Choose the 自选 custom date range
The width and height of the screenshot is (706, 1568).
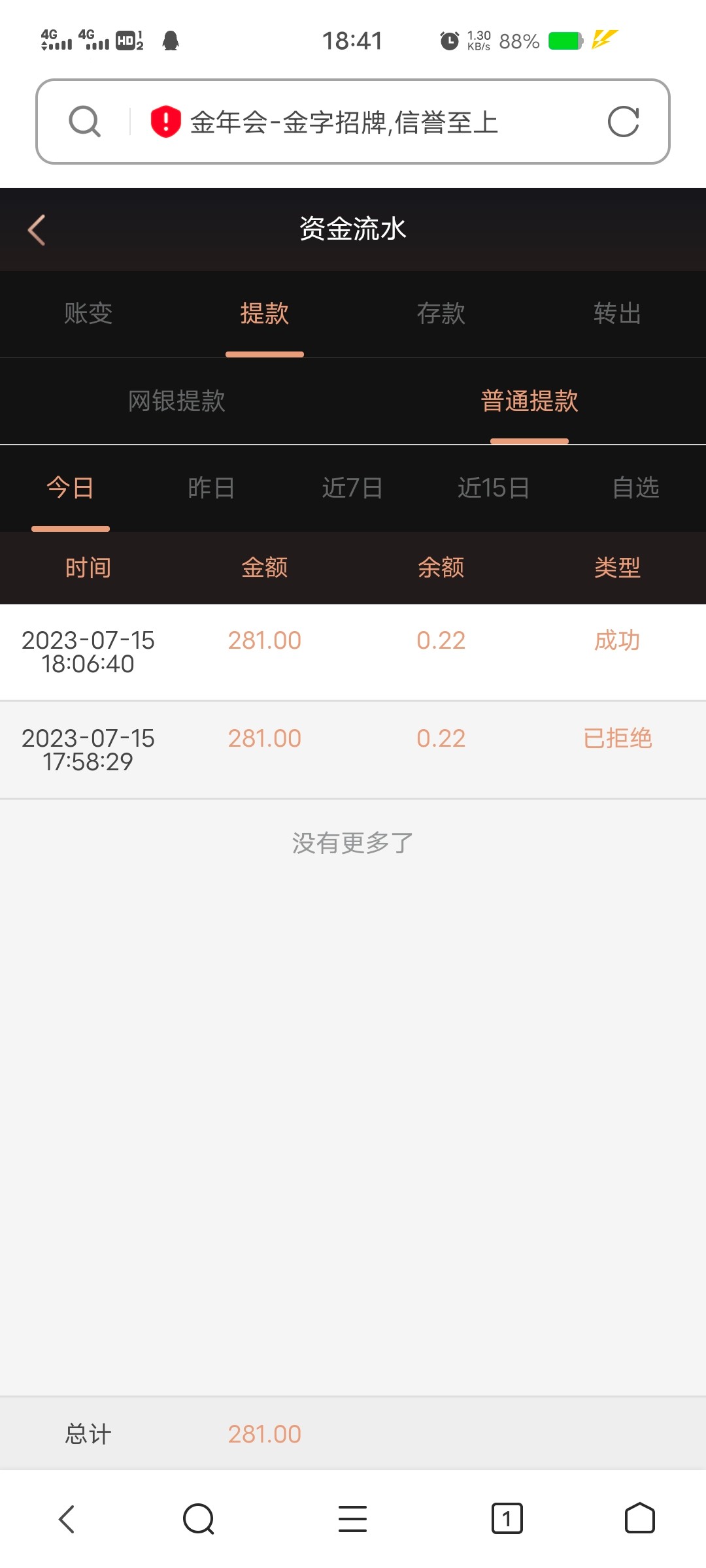click(635, 488)
